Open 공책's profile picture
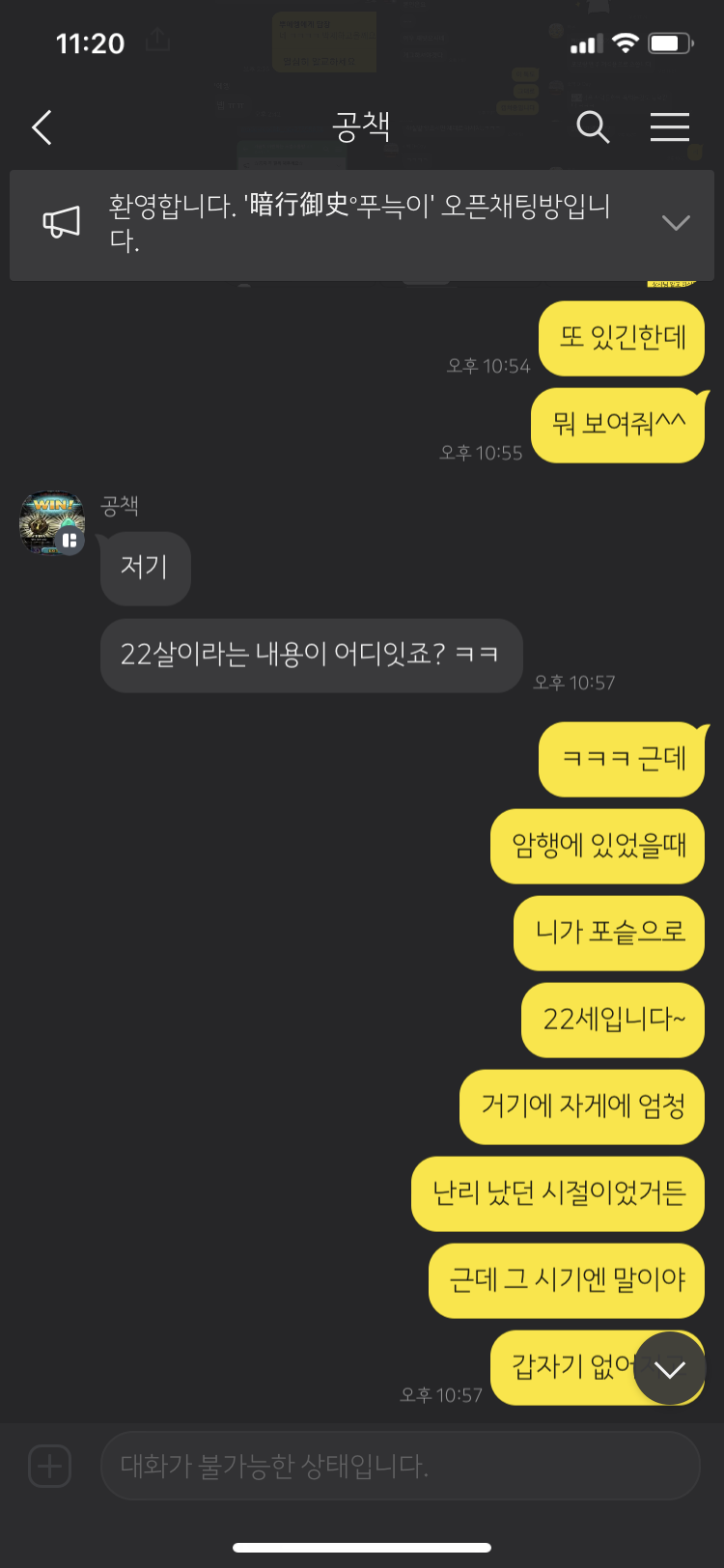 (52, 522)
